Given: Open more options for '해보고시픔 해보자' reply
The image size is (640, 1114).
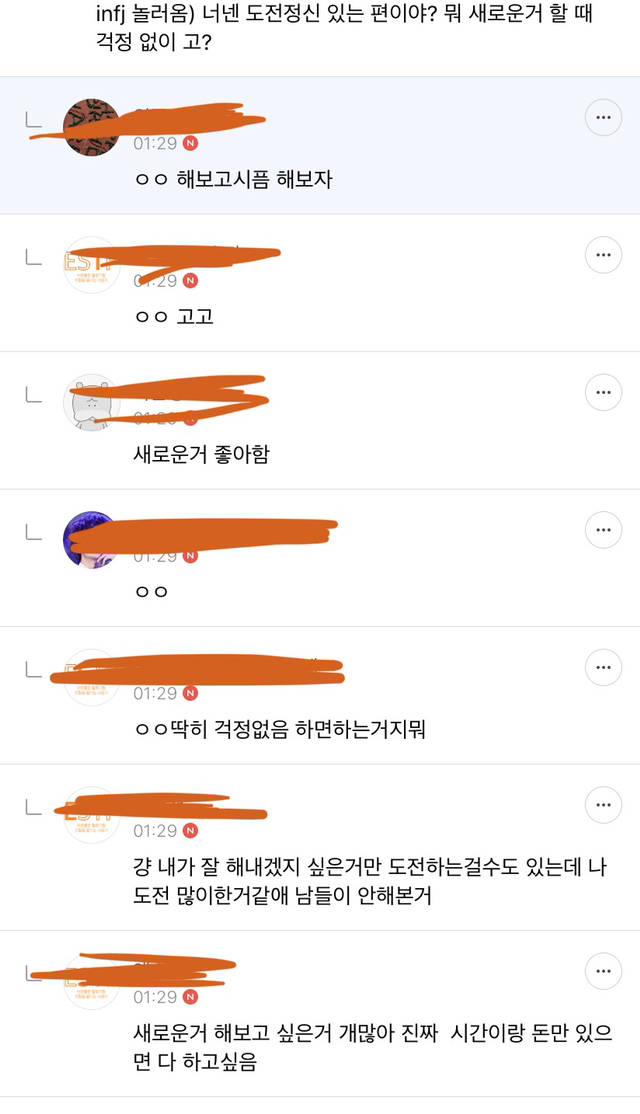Looking at the screenshot, I should point(603,117).
